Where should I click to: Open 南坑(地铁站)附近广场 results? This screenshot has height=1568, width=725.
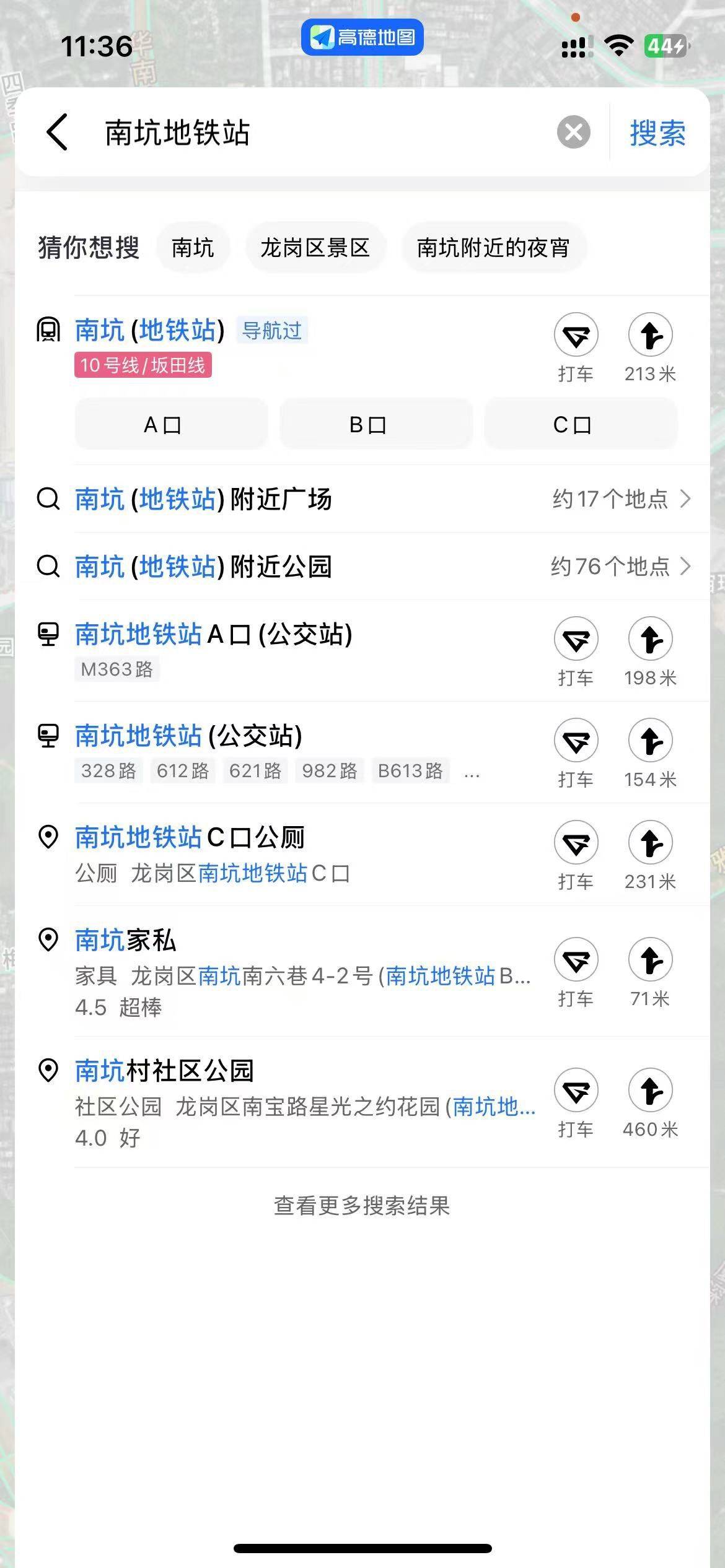pyautogui.click(x=362, y=499)
